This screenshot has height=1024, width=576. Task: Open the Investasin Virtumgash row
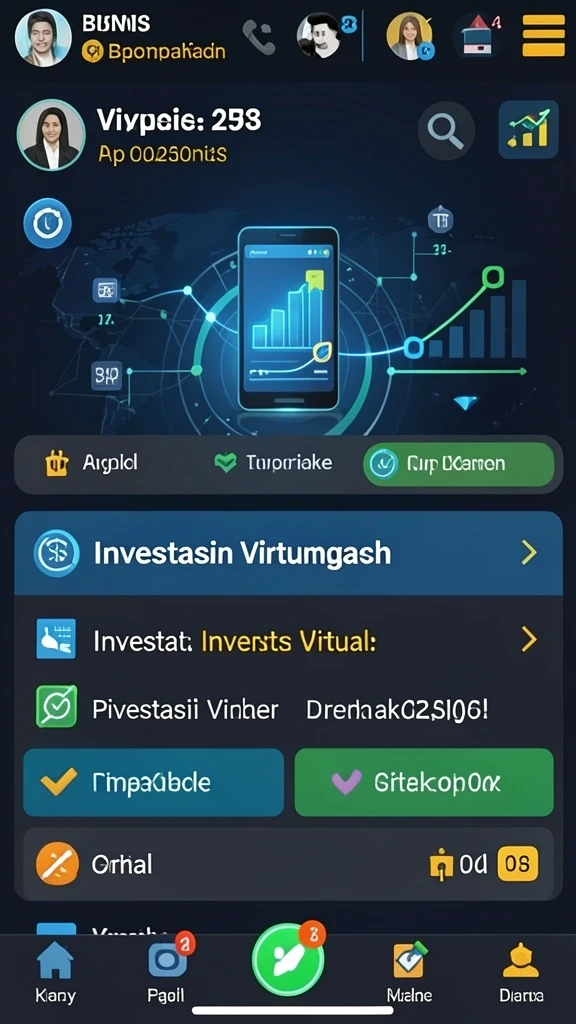pyautogui.click(x=288, y=553)
